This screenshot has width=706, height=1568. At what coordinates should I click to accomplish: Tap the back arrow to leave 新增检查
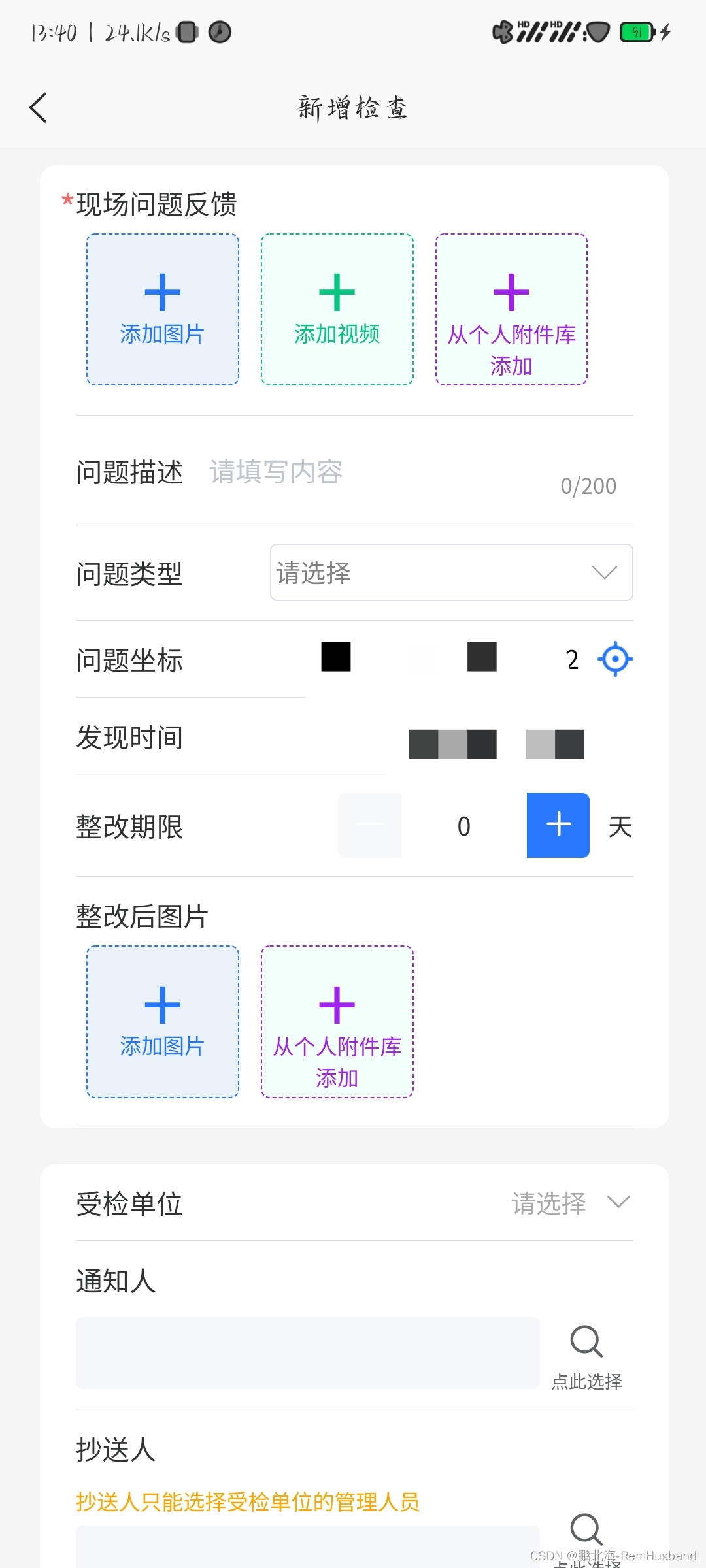pyautogui.click(x=39, y=106)
